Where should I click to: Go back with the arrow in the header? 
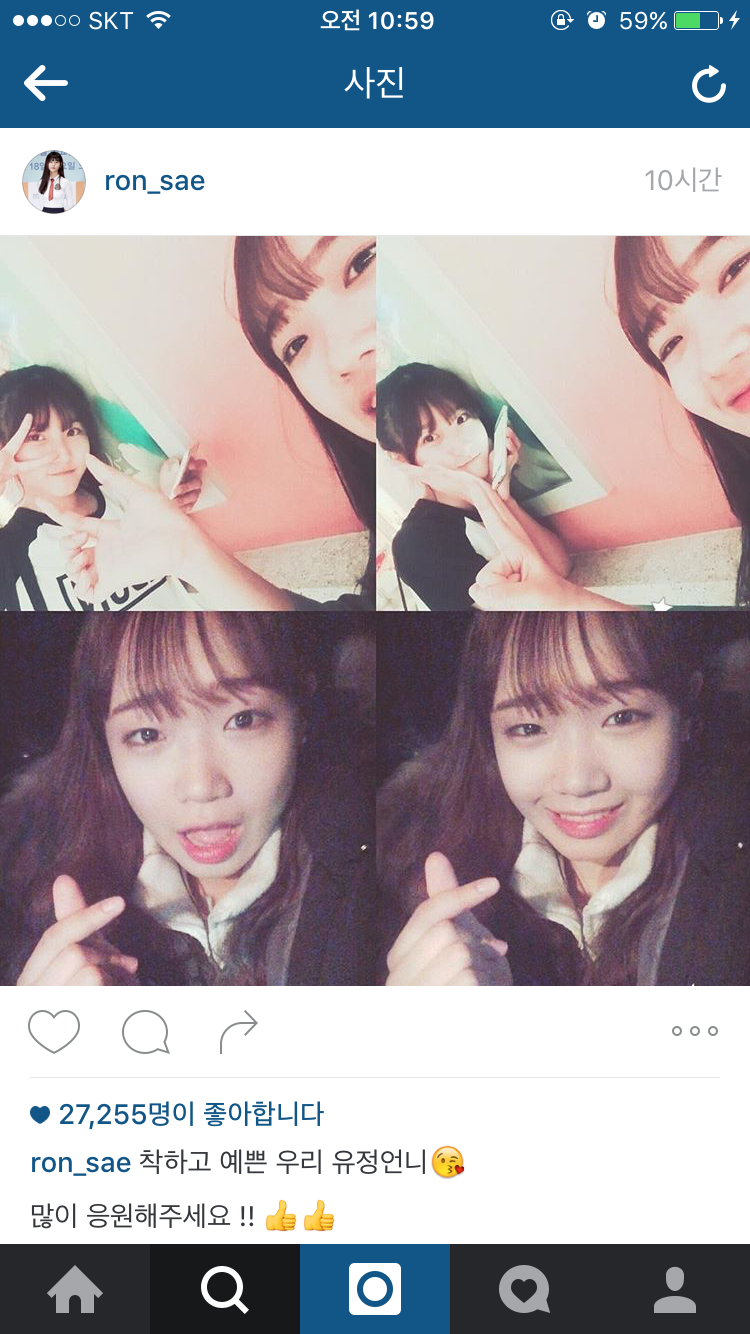tap(46, 84)
